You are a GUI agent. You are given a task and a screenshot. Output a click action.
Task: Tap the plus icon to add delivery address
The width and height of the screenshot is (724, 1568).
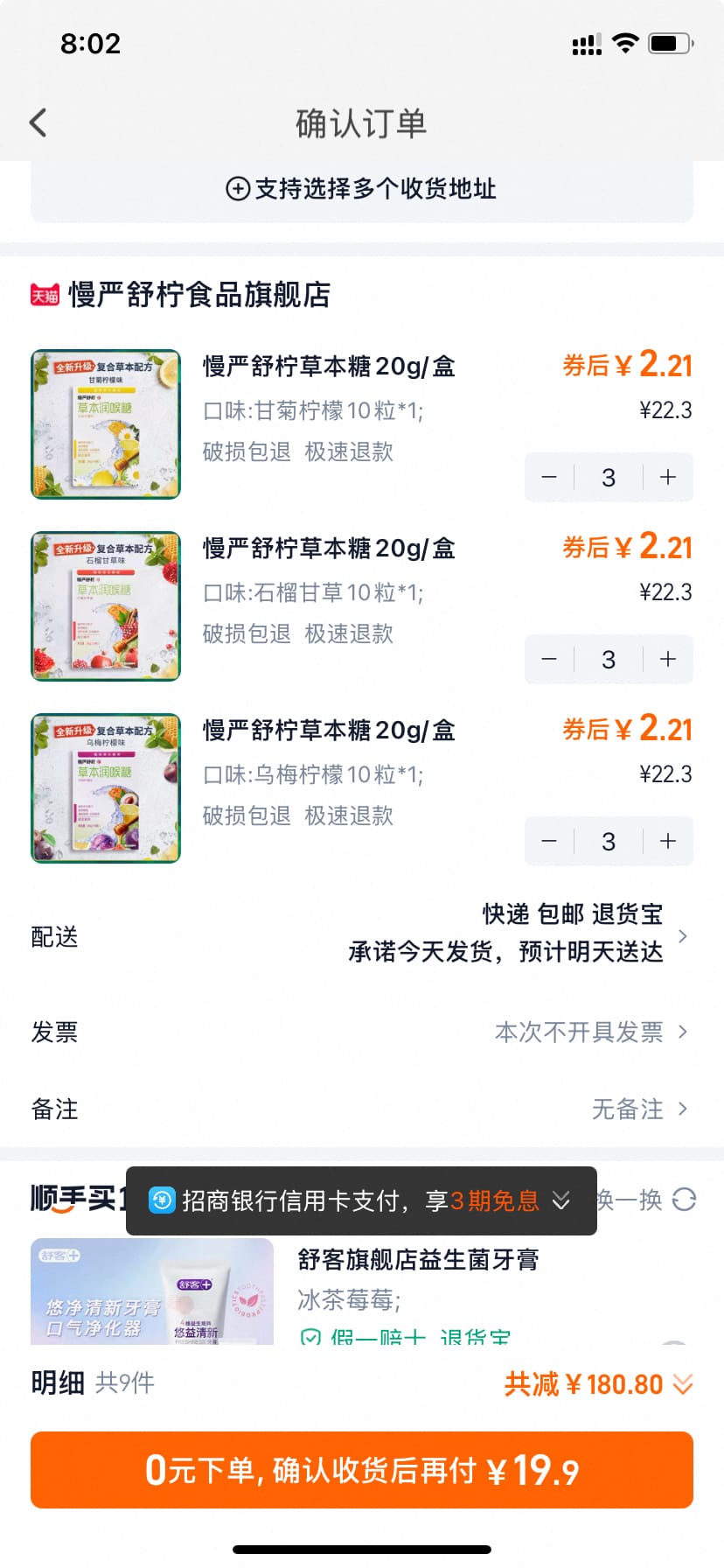pyautogui.click(x=236, y=189)
